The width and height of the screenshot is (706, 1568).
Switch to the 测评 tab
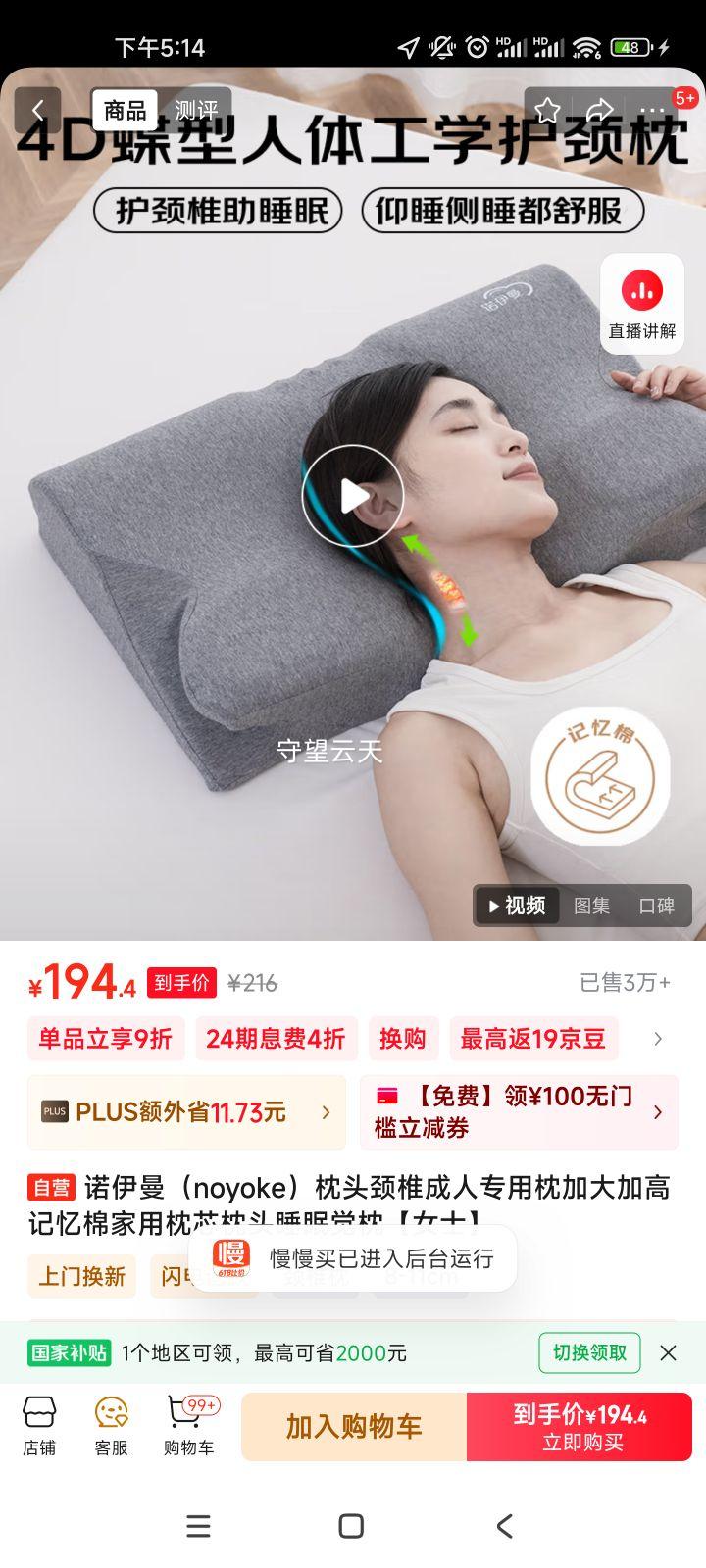(x=196, y=111)
